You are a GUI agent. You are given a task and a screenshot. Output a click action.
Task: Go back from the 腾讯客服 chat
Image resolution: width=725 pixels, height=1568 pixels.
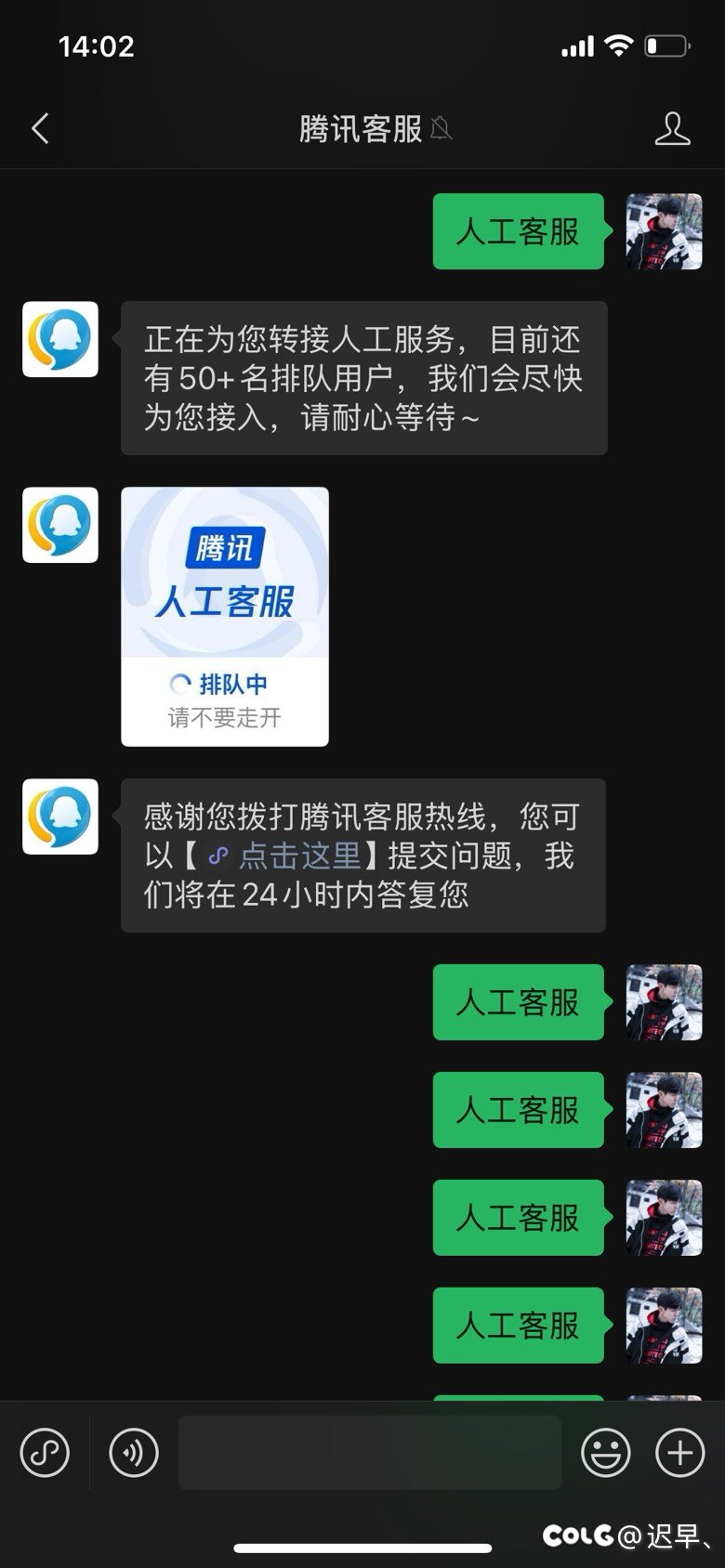40,129
